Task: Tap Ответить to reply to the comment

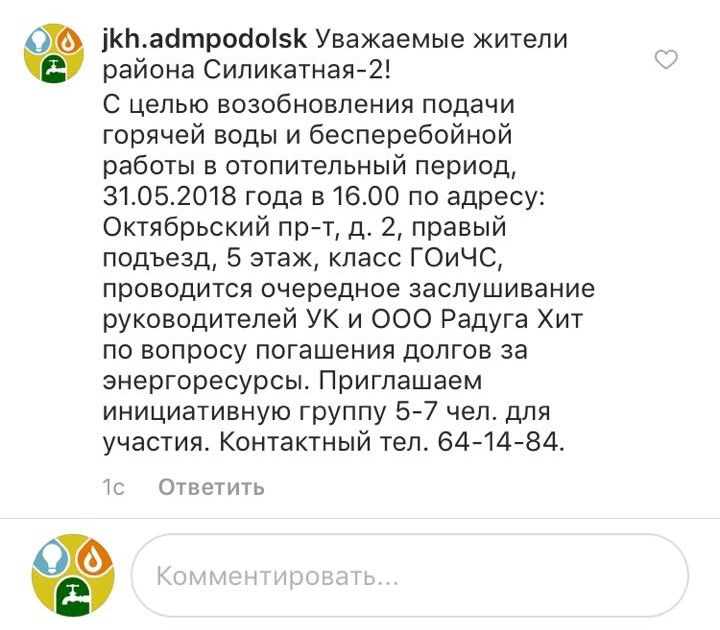Action: click(211, 488)
